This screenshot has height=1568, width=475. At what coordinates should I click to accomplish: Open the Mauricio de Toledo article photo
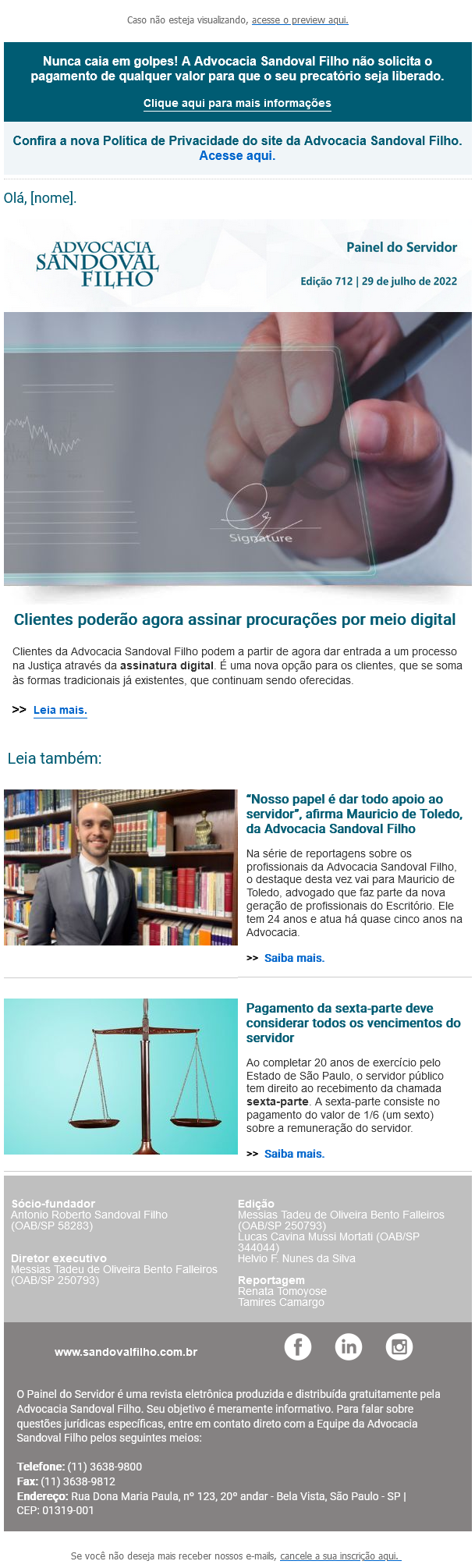tap(120, 867)
